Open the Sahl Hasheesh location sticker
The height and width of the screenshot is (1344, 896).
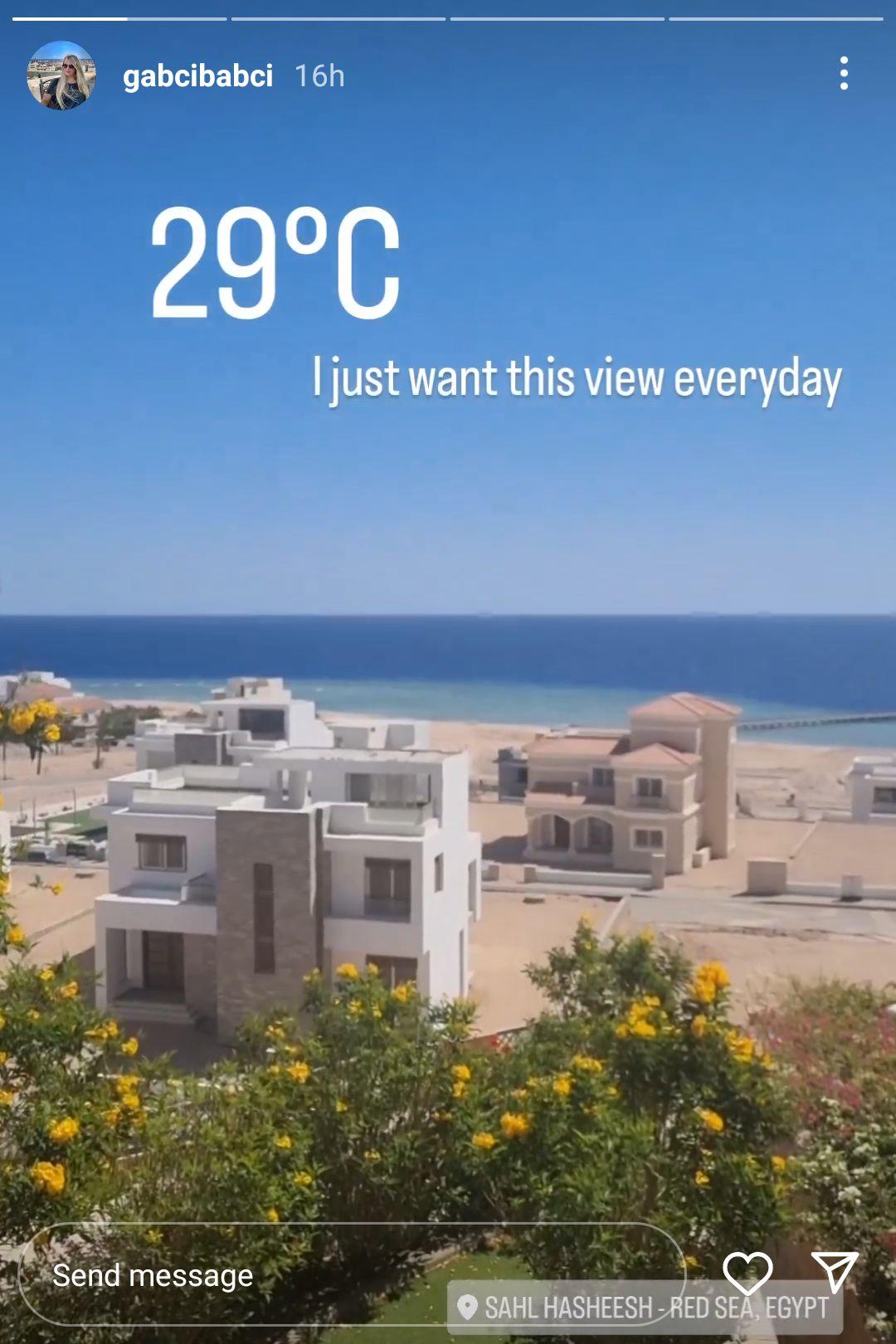click(645, 1308)
